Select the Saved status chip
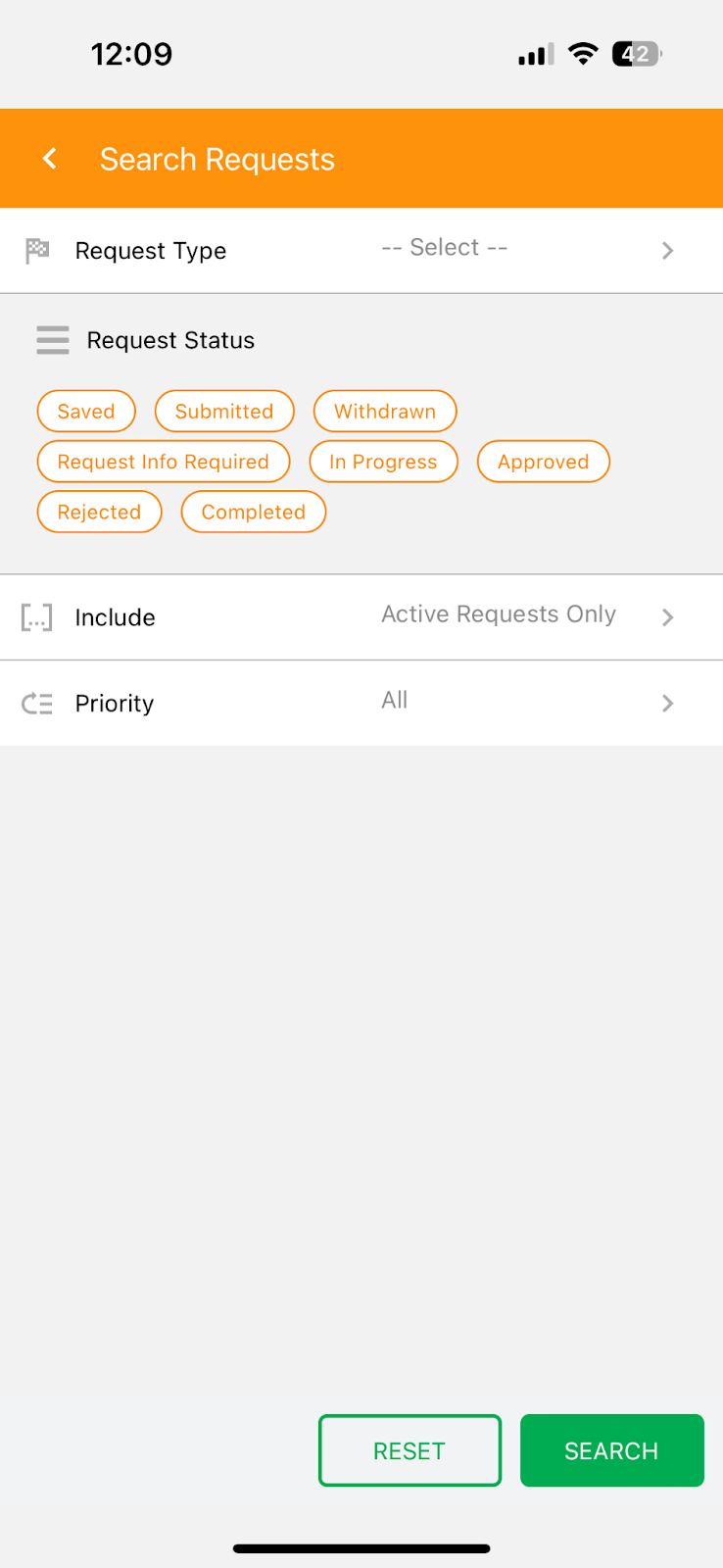The height and width of the screenshot is (1568, 723). point(86,411)
